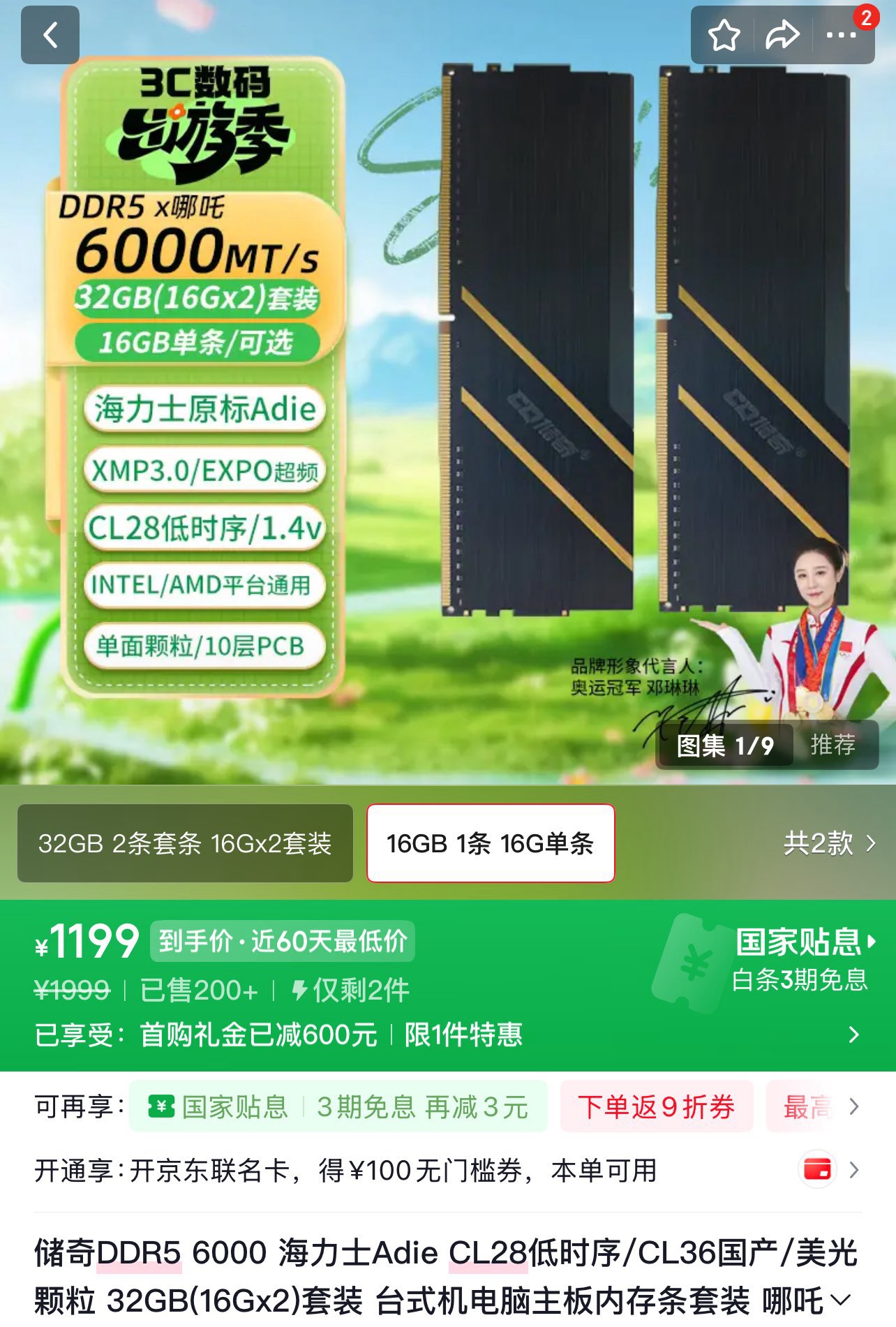
Task: Tap the 下单返9折券 coupon chip
Action: click(657, 1106)
